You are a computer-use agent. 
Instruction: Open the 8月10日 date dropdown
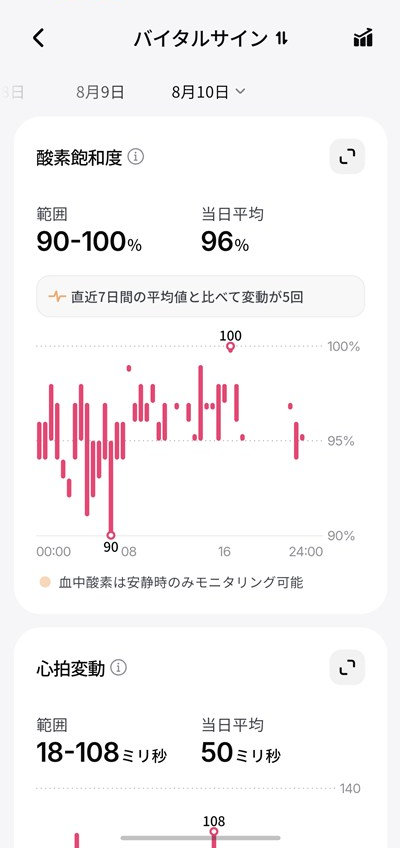208,92
